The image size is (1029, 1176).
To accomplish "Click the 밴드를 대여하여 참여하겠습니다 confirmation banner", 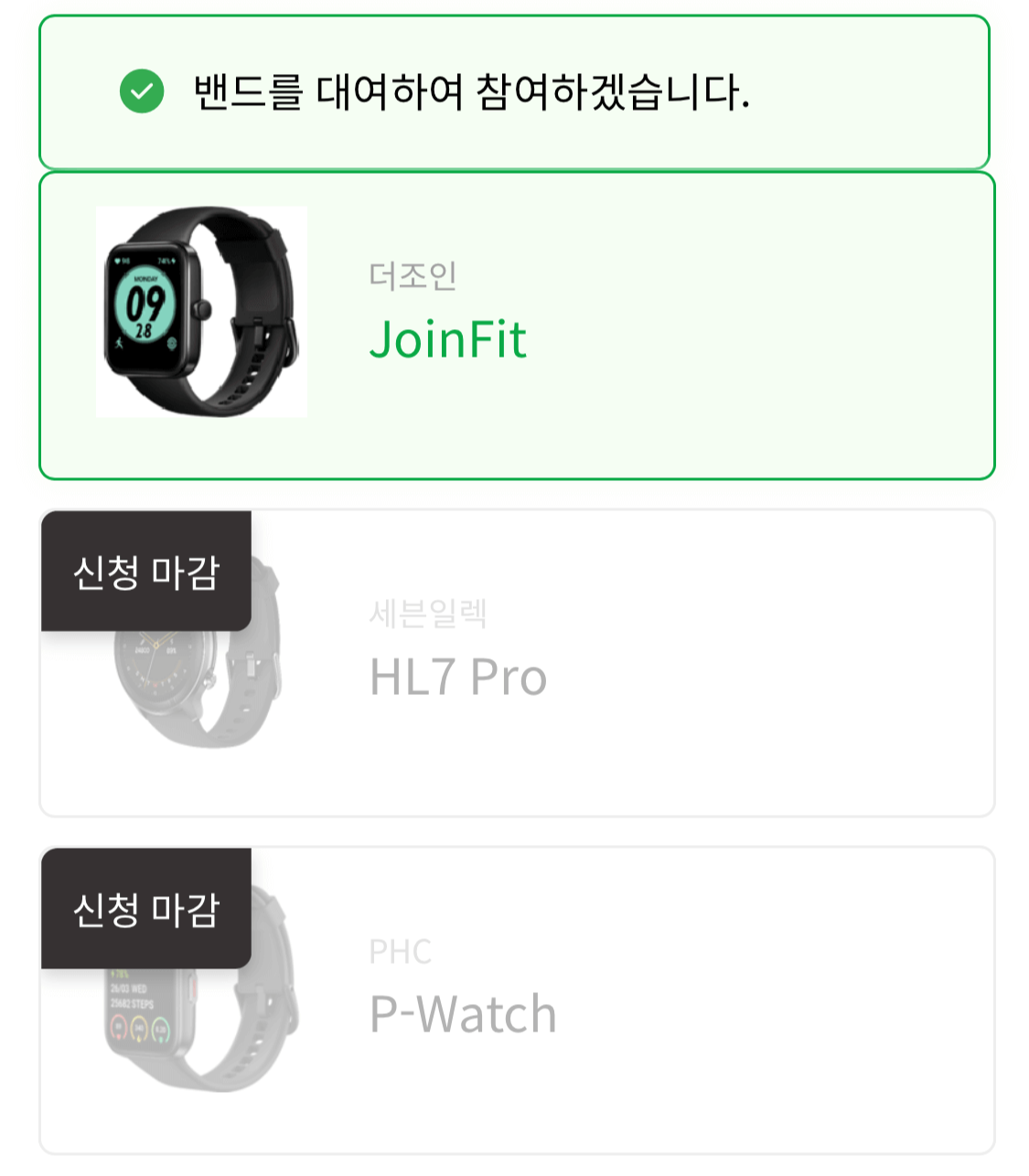I will [514, 91].
